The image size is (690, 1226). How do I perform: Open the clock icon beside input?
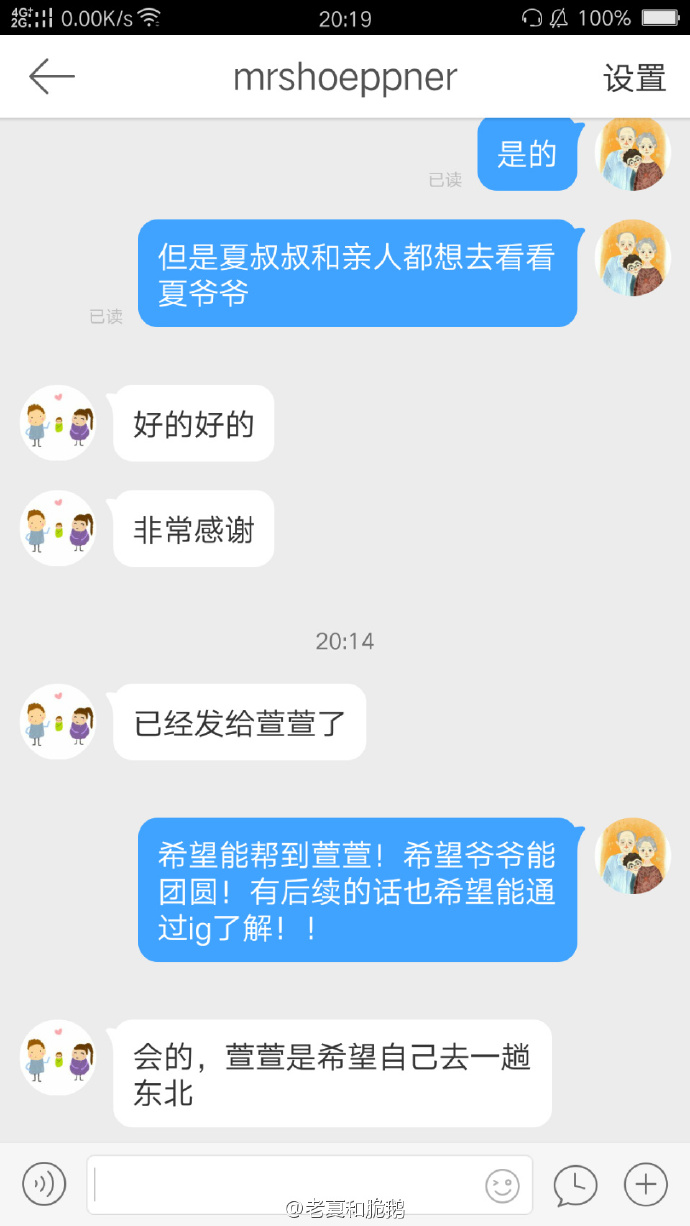tap(575, 1185)
